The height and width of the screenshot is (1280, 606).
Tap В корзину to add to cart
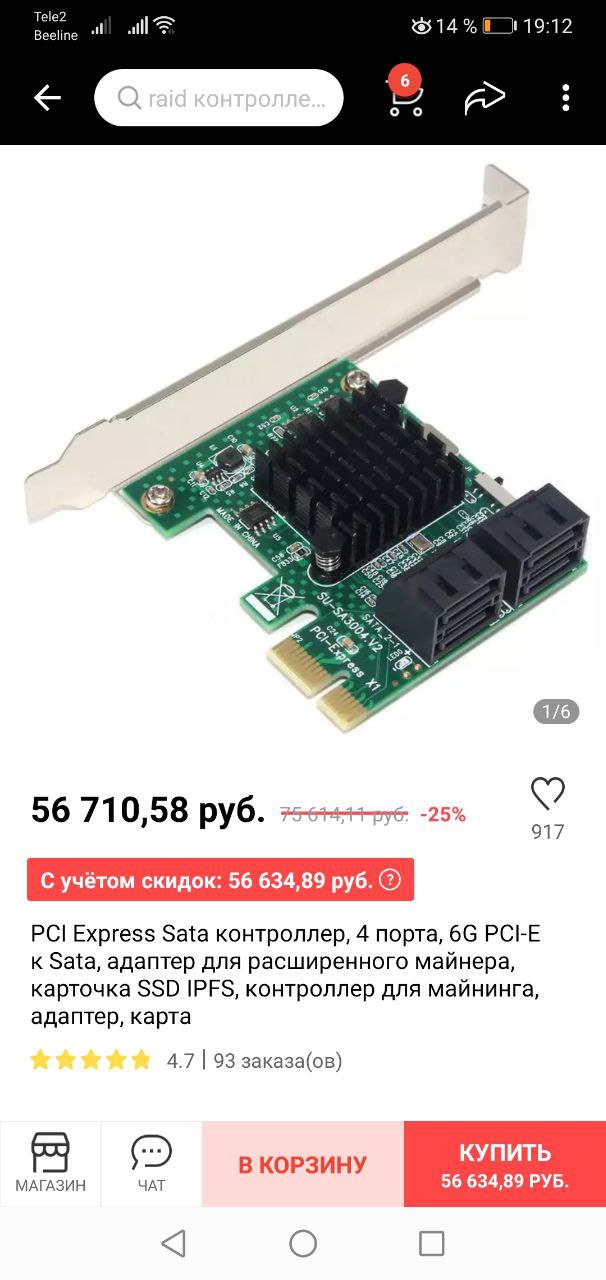[302, 1164]
